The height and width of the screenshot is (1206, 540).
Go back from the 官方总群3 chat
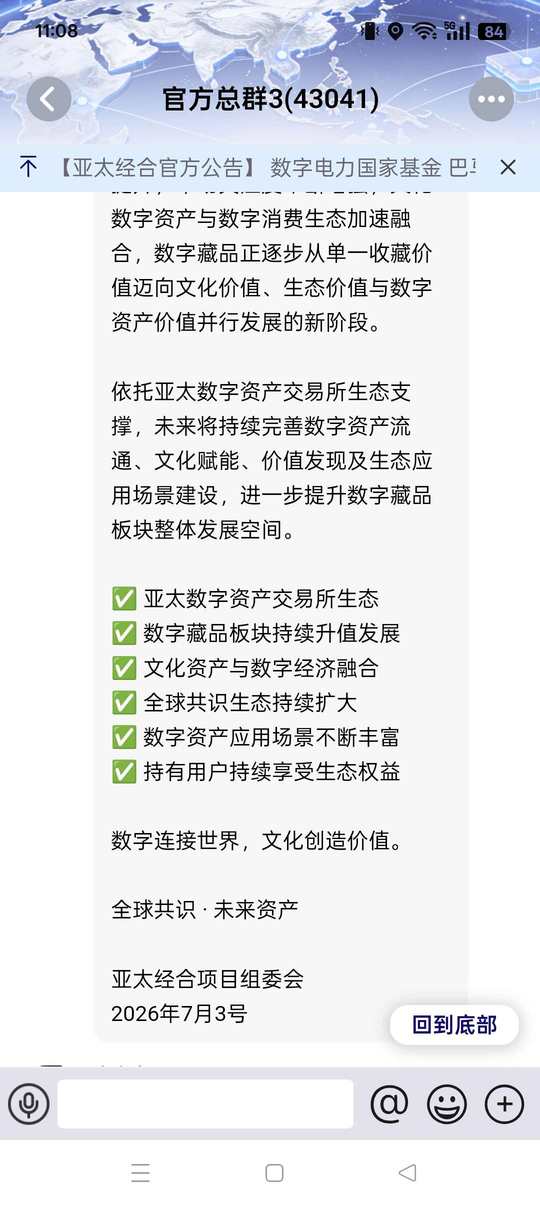pyautogui.click(x=48, y=99)
